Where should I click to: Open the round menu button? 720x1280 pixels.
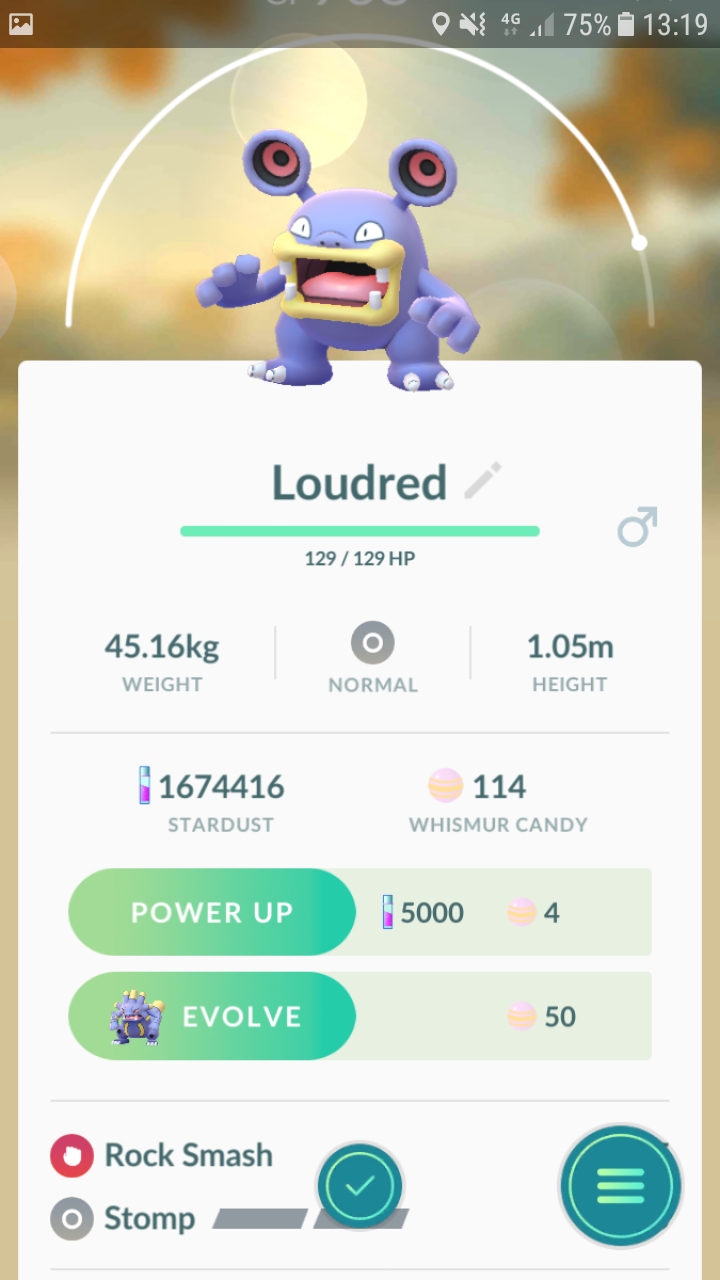621,1186
